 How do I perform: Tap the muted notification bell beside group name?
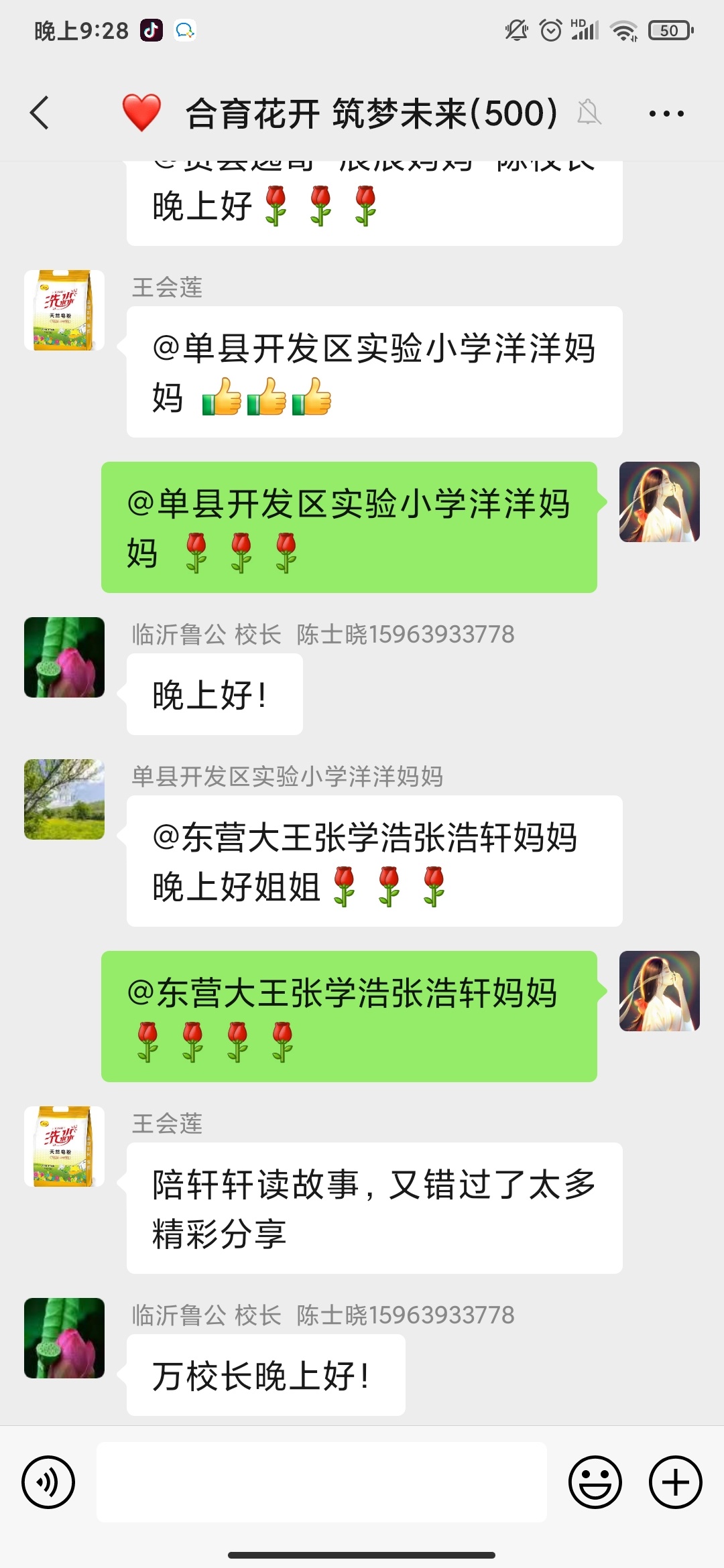point(587,113)
